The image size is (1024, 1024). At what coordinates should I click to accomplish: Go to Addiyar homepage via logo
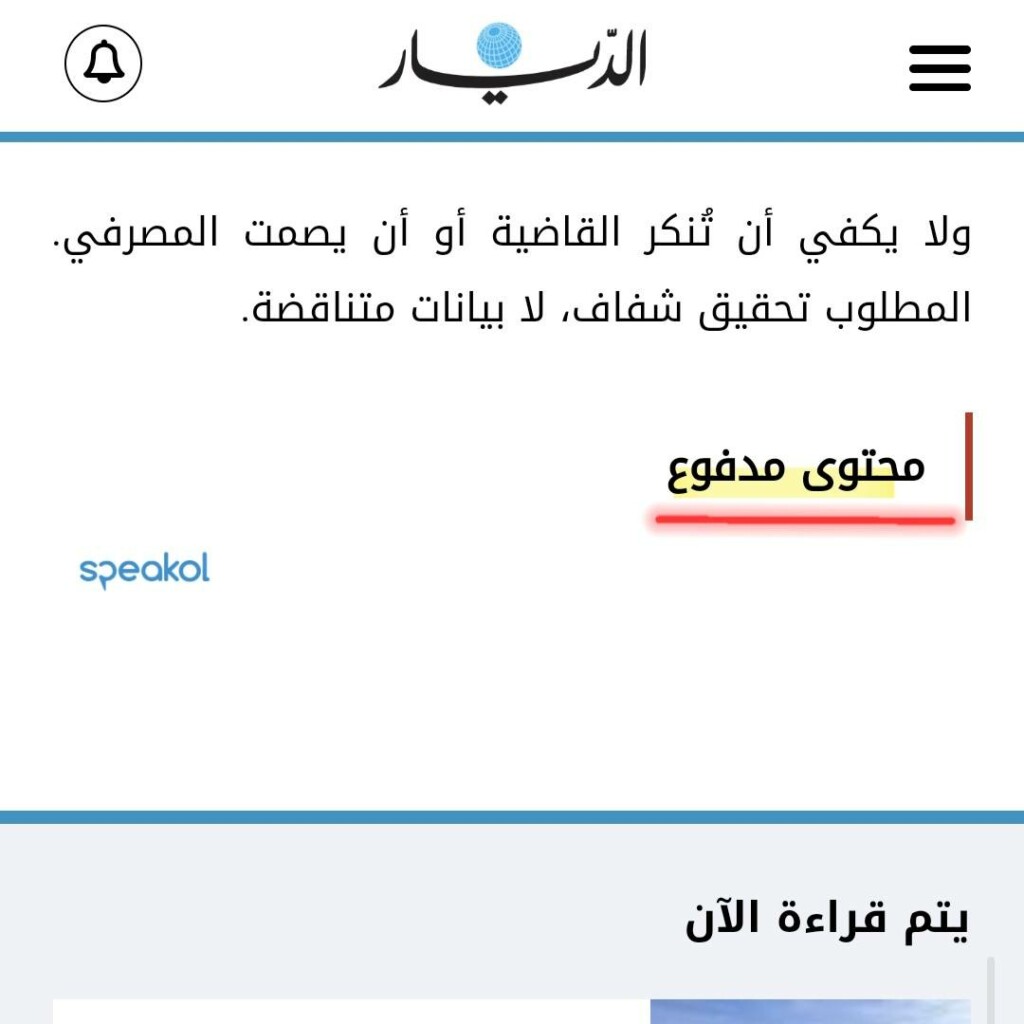tap(512, 58)
